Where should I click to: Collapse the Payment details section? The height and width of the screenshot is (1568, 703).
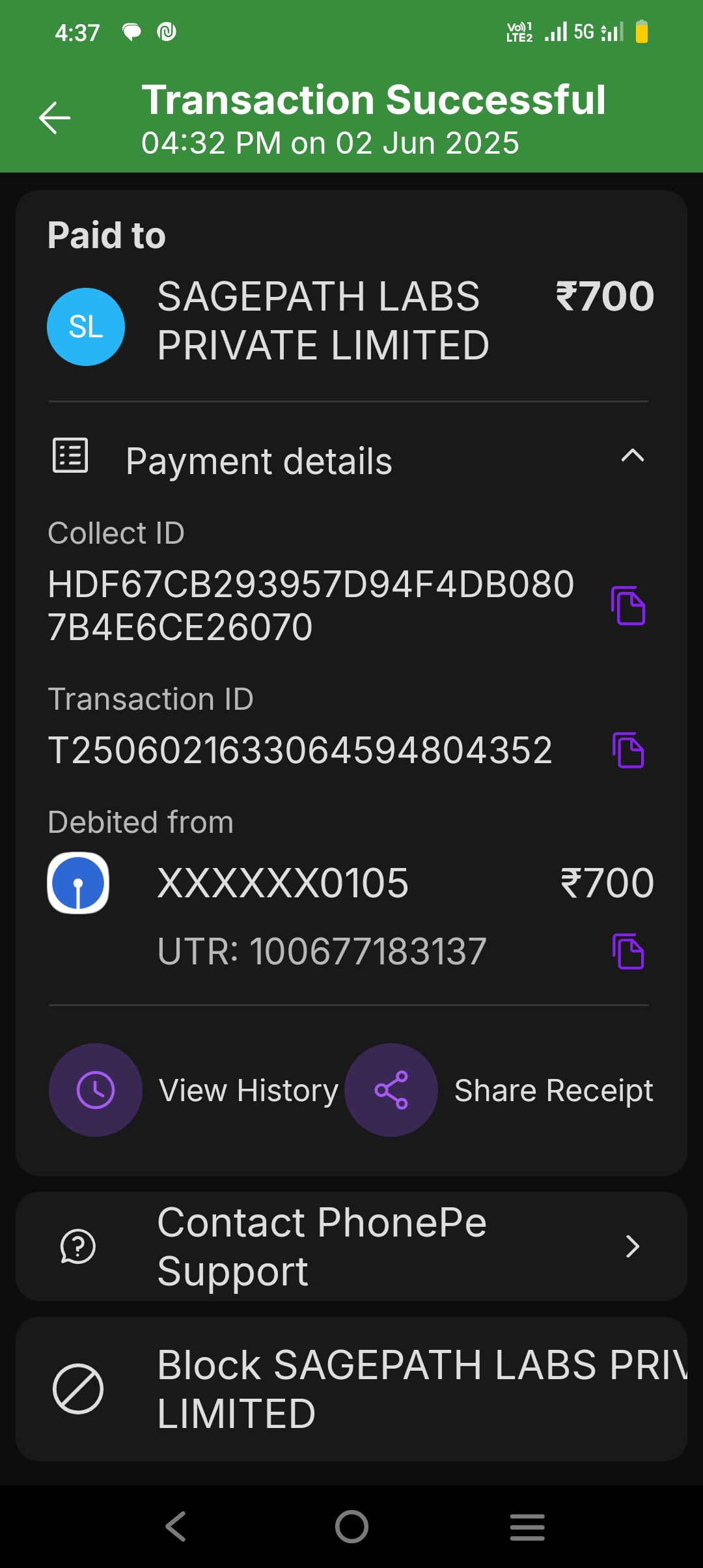pyautogui.click(x=632, y=456)
